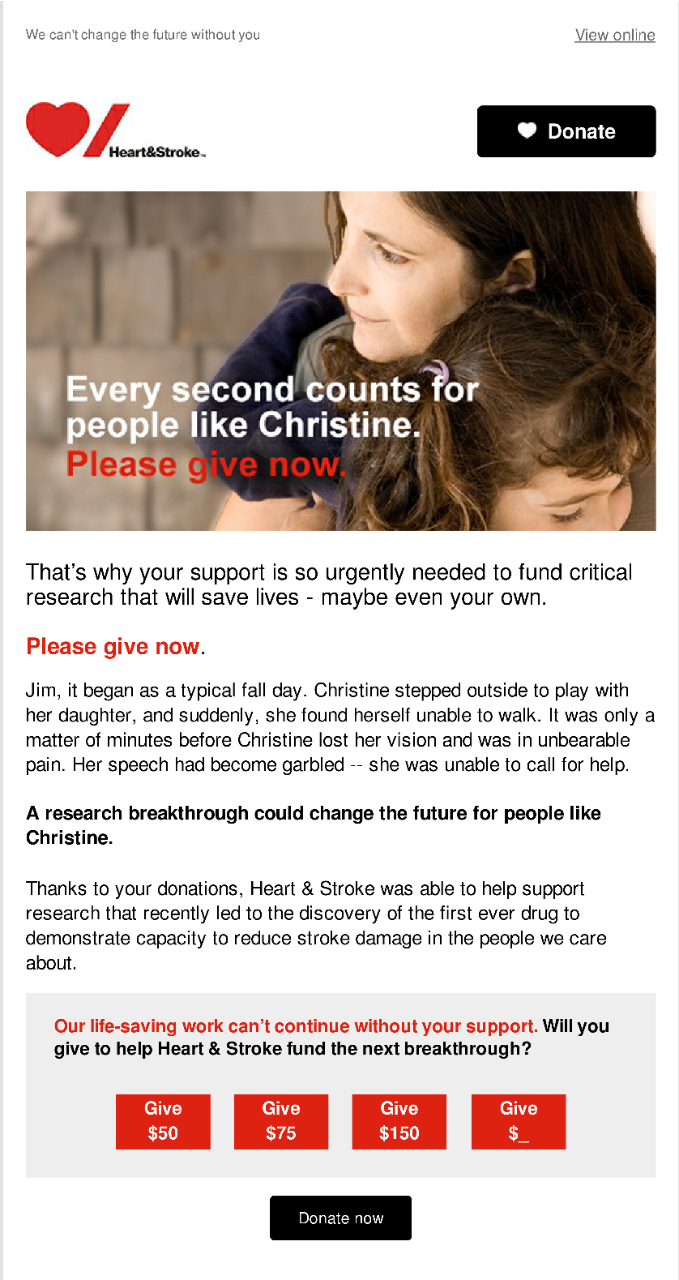Open the Christine hero banner image
This screenshot has height=1280, width=679.
pos(341,361)
